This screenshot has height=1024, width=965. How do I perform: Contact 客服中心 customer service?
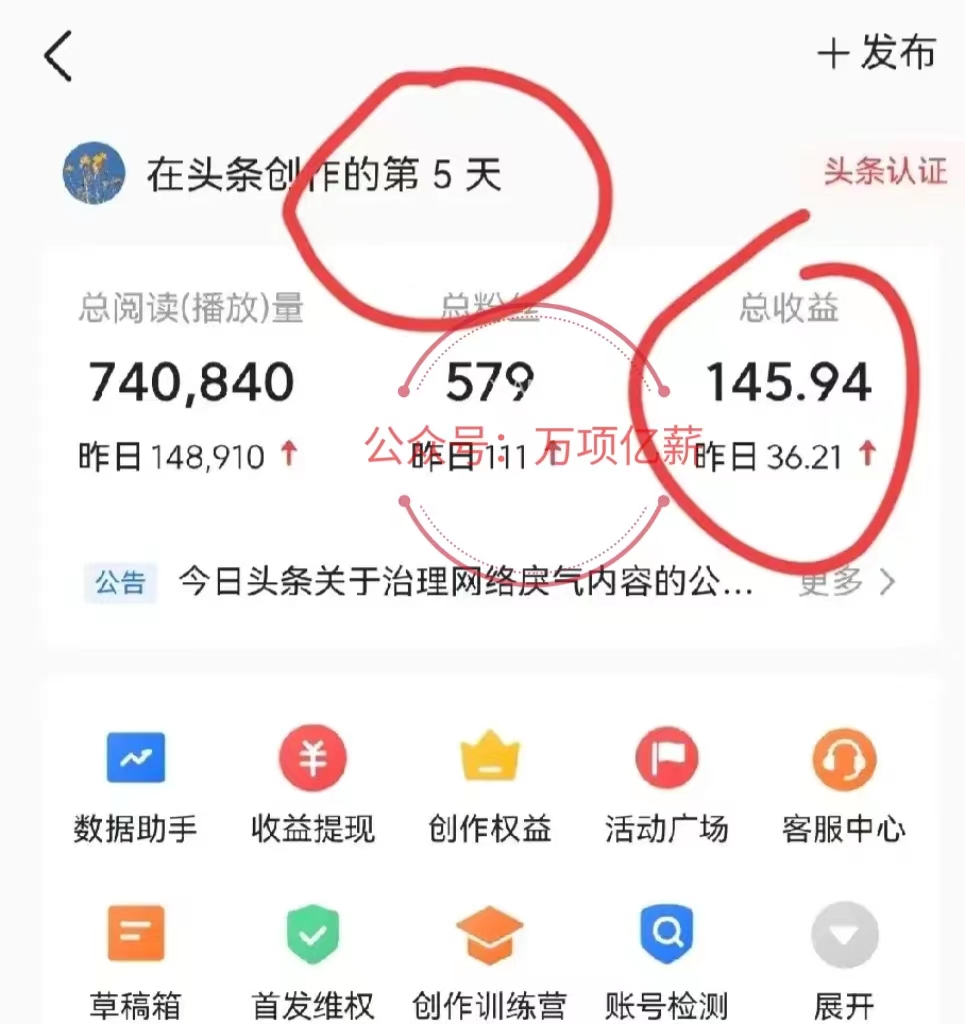click(843, 785)
